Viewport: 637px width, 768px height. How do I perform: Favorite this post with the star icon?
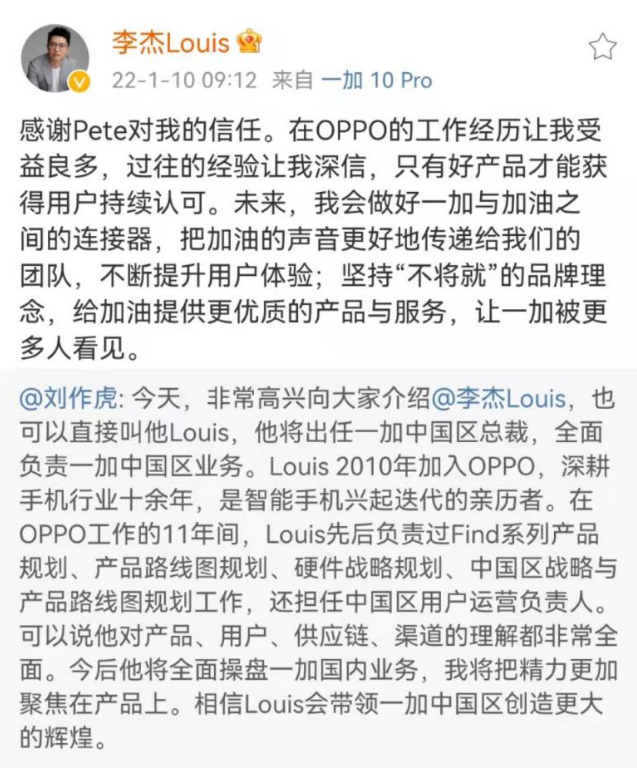pyautogui.click(x=602, y=46)
